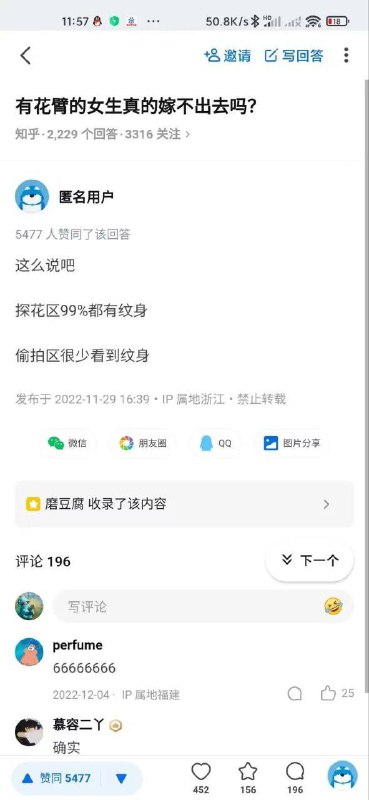Screen dimensions: 369x800
Task: Tap 邀请 to invite someone to answer
Action: coord(228,56)
